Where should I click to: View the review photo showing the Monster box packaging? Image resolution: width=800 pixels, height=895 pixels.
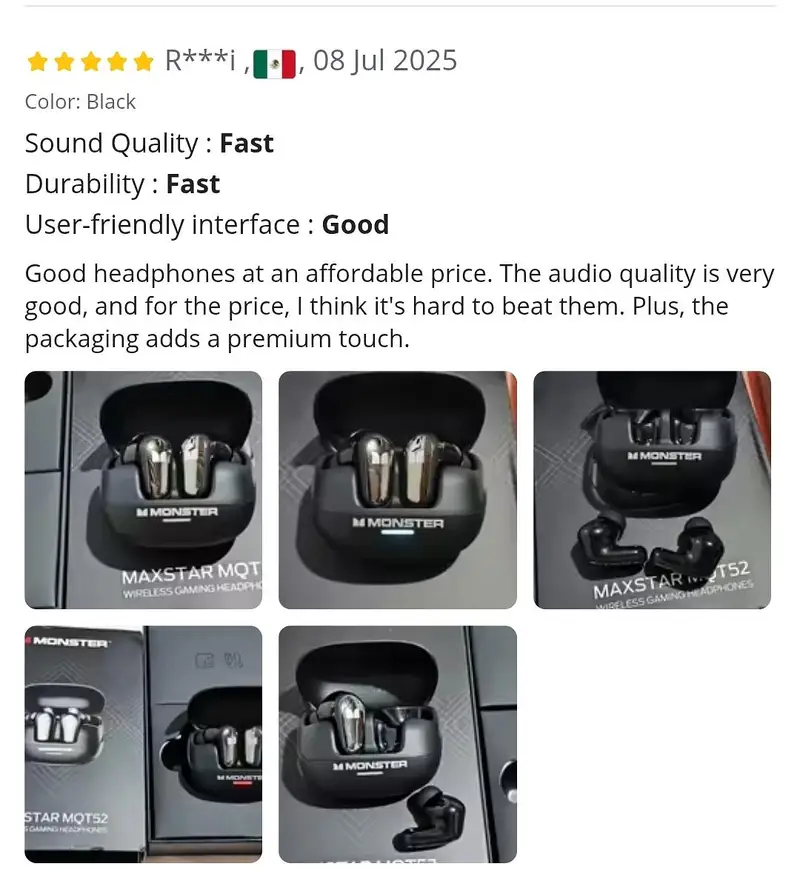[143, 744]
